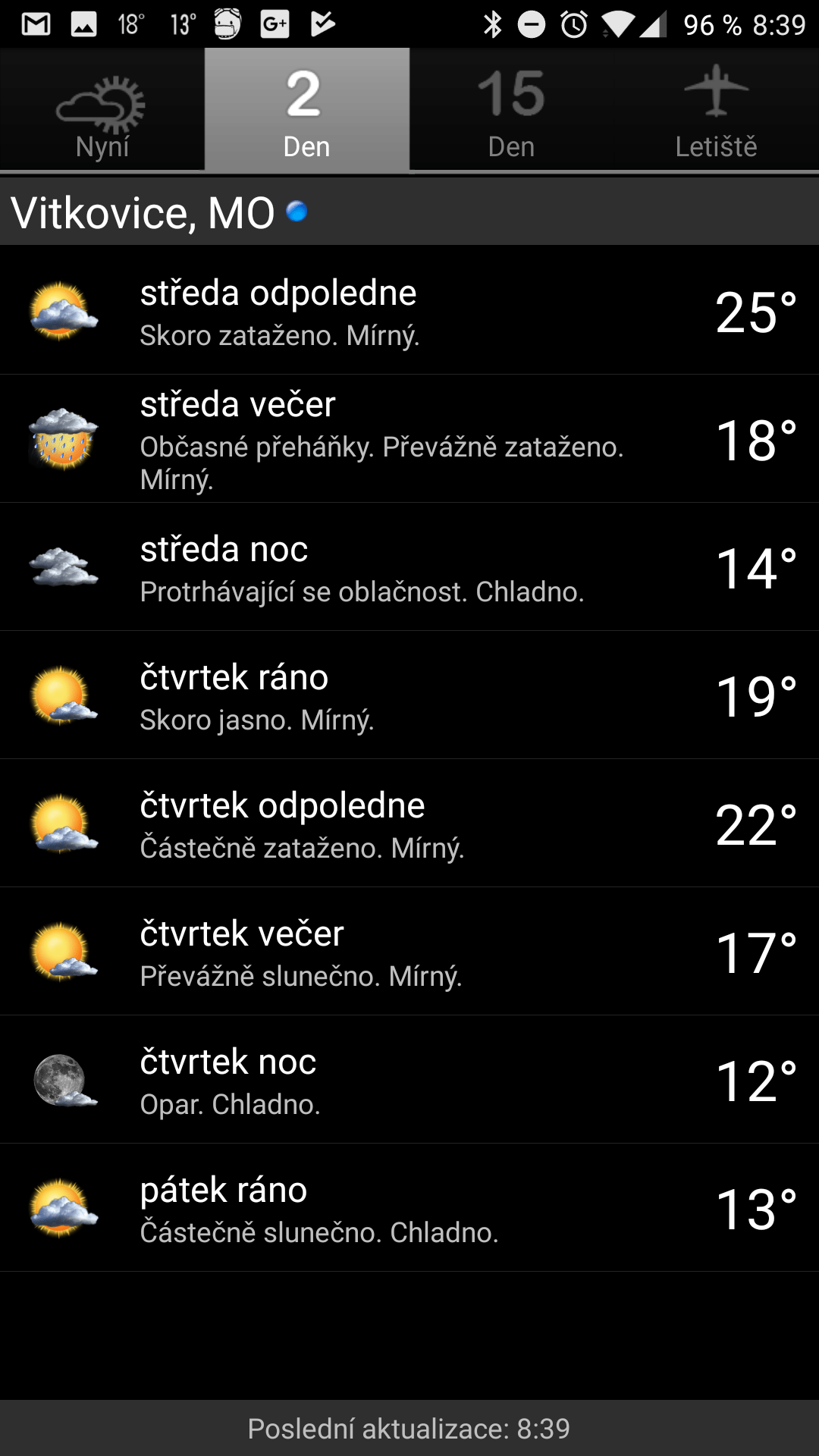
Task: Show details for čtvrtek večer
Action: click(409, 951)
